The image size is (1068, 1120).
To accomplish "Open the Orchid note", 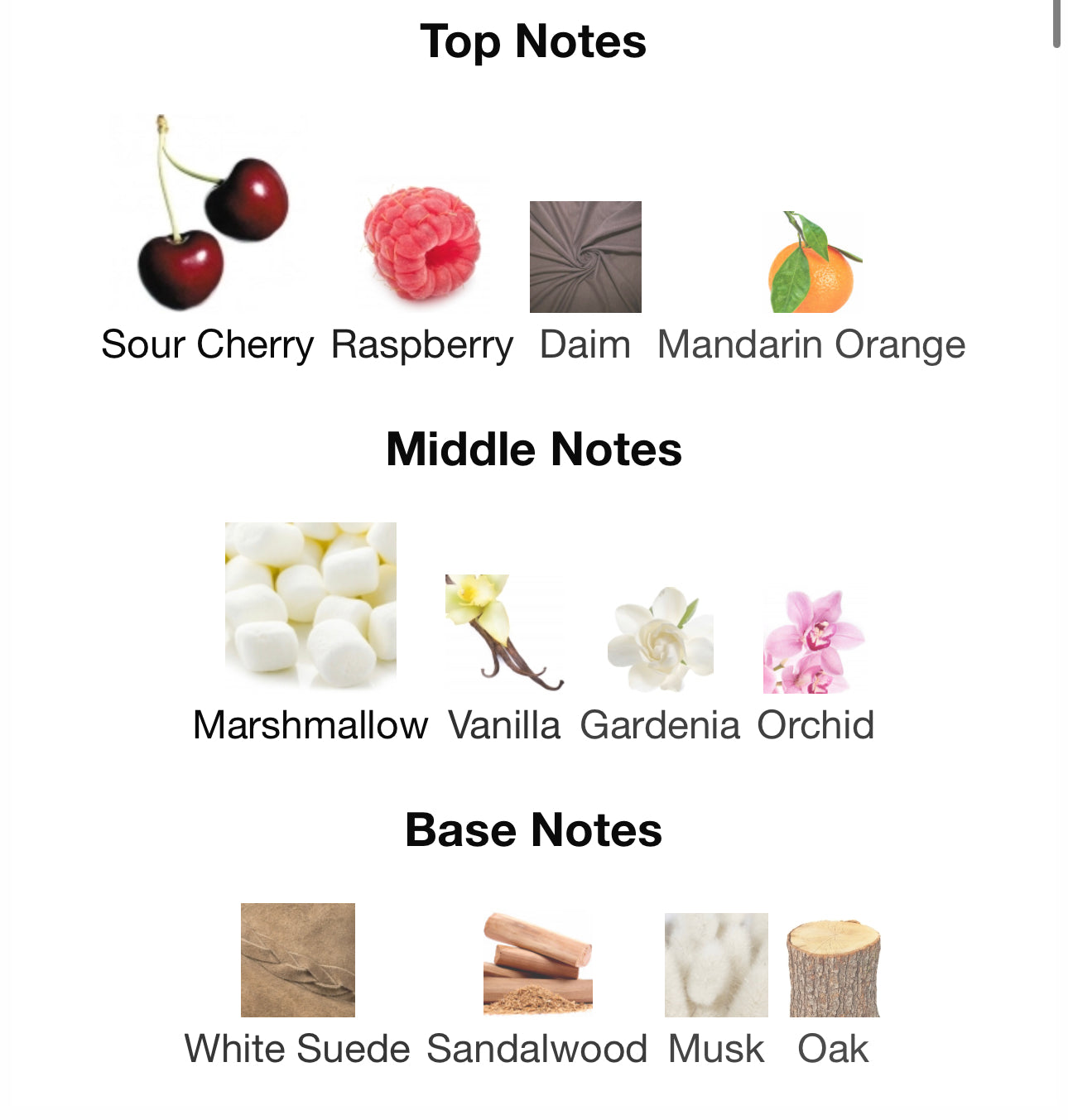I will (x=815, y=642).
